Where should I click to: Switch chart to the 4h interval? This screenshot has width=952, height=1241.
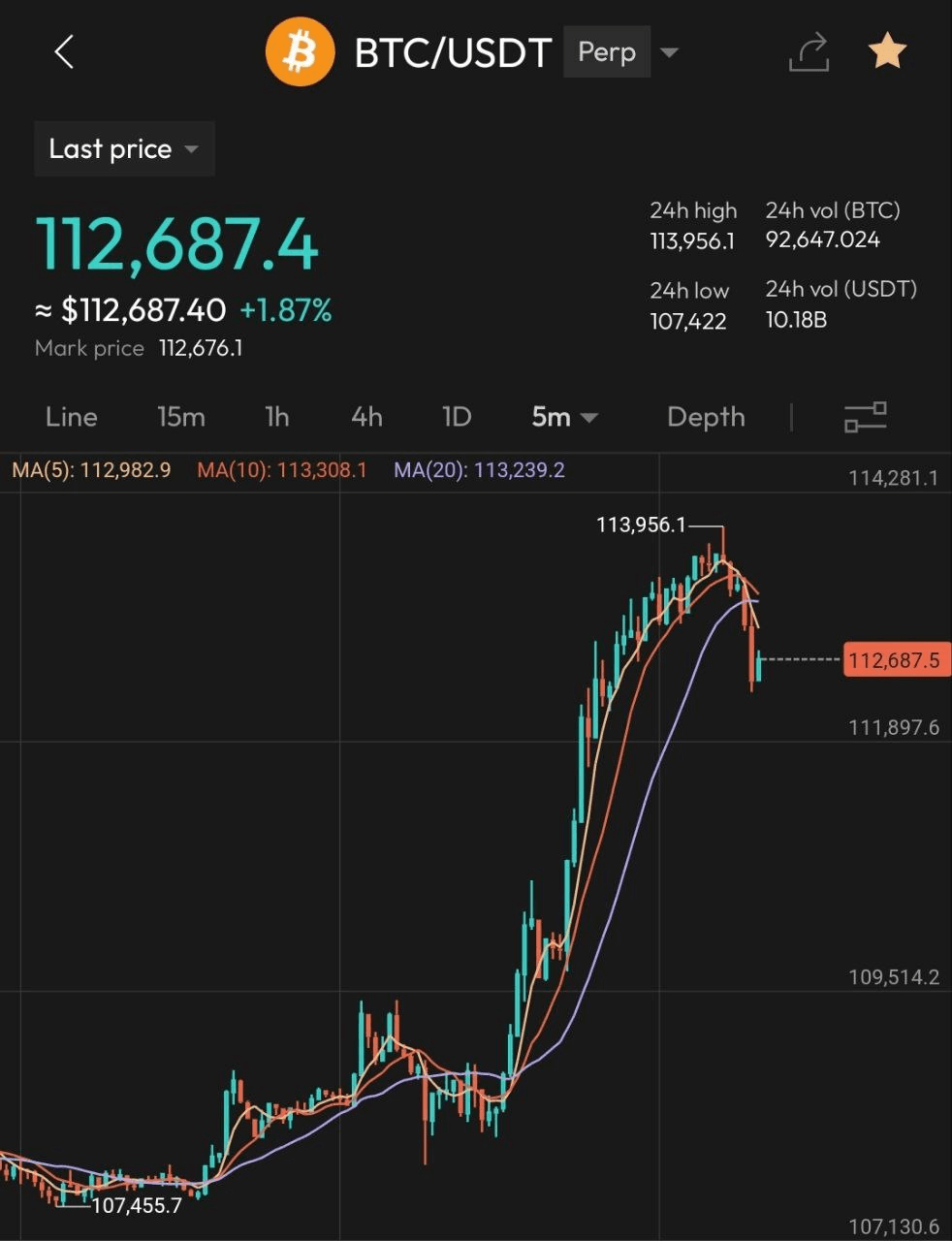(x=366, y=417)
